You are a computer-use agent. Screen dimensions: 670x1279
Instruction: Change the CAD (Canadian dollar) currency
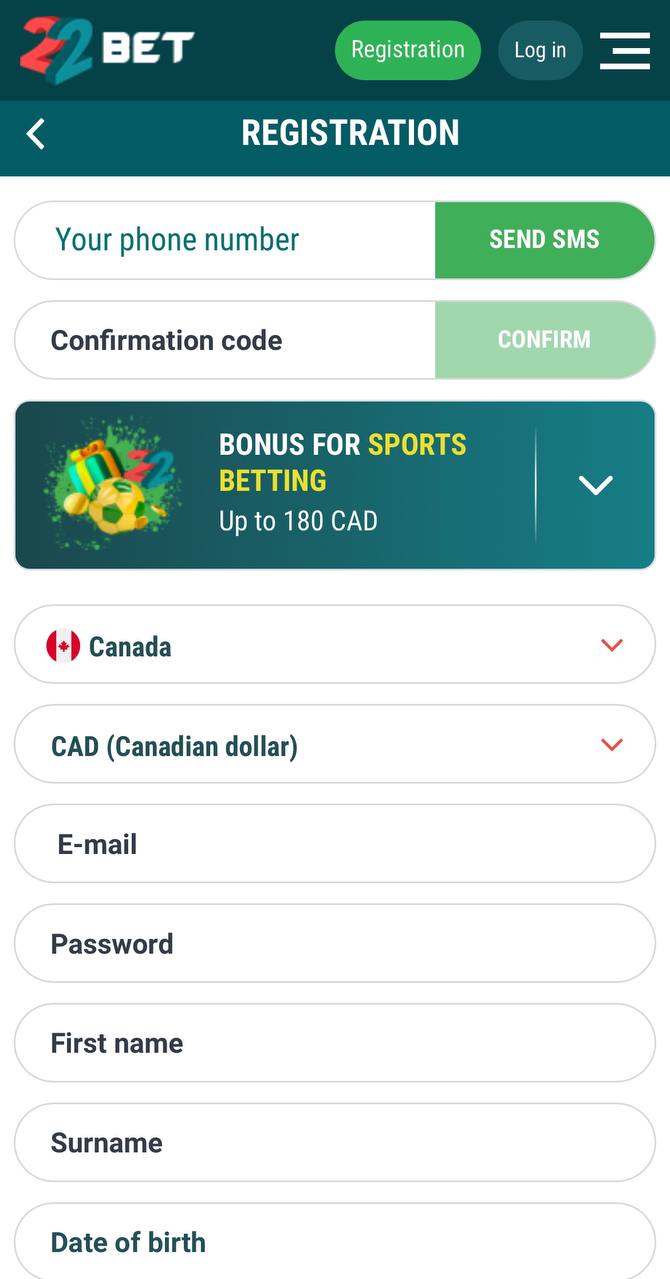click(x=335, y=745)
